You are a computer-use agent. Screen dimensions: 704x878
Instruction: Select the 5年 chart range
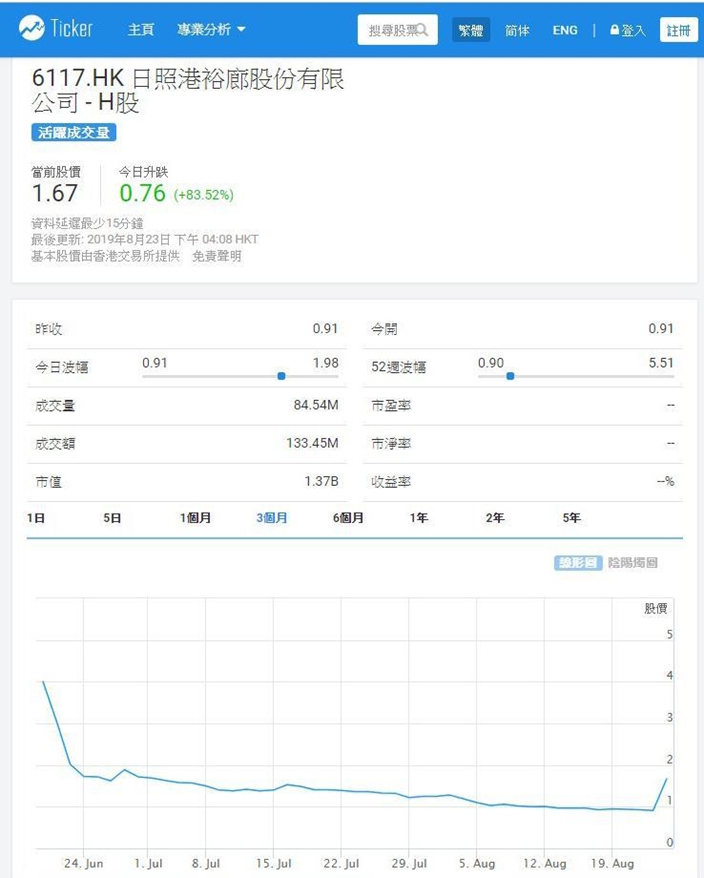pyautogui.click(x=571, y=518)
